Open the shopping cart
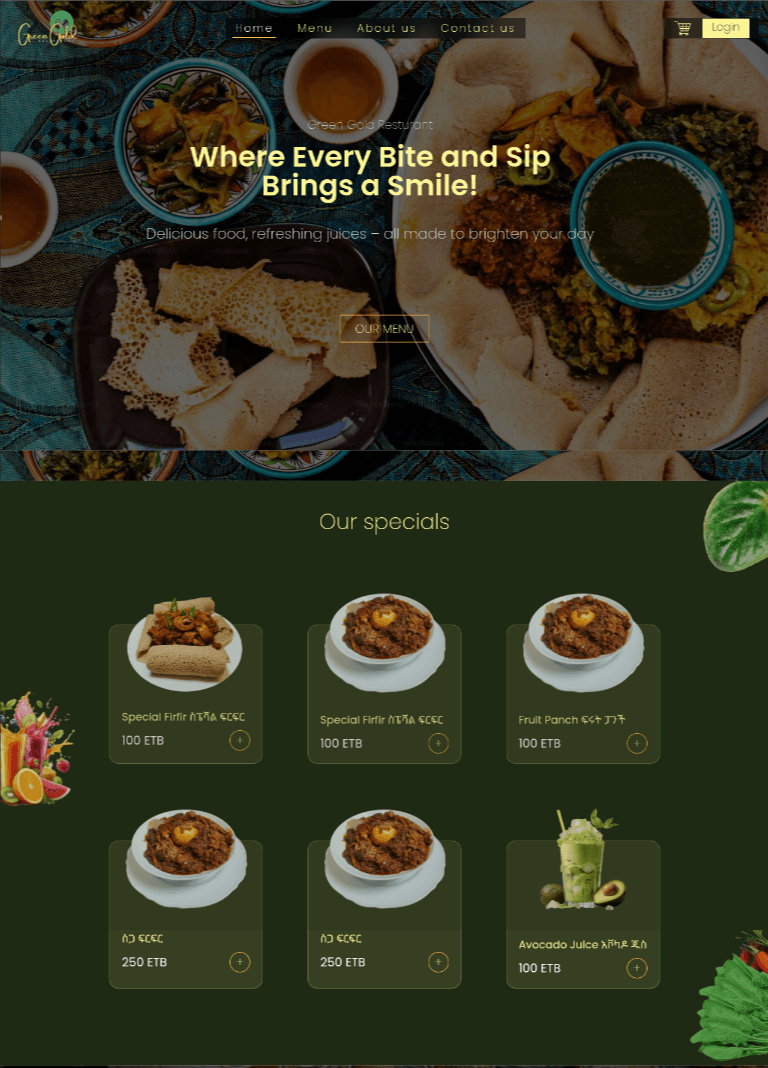Viewport: 768px width, 1068px height. coord(683,28)
